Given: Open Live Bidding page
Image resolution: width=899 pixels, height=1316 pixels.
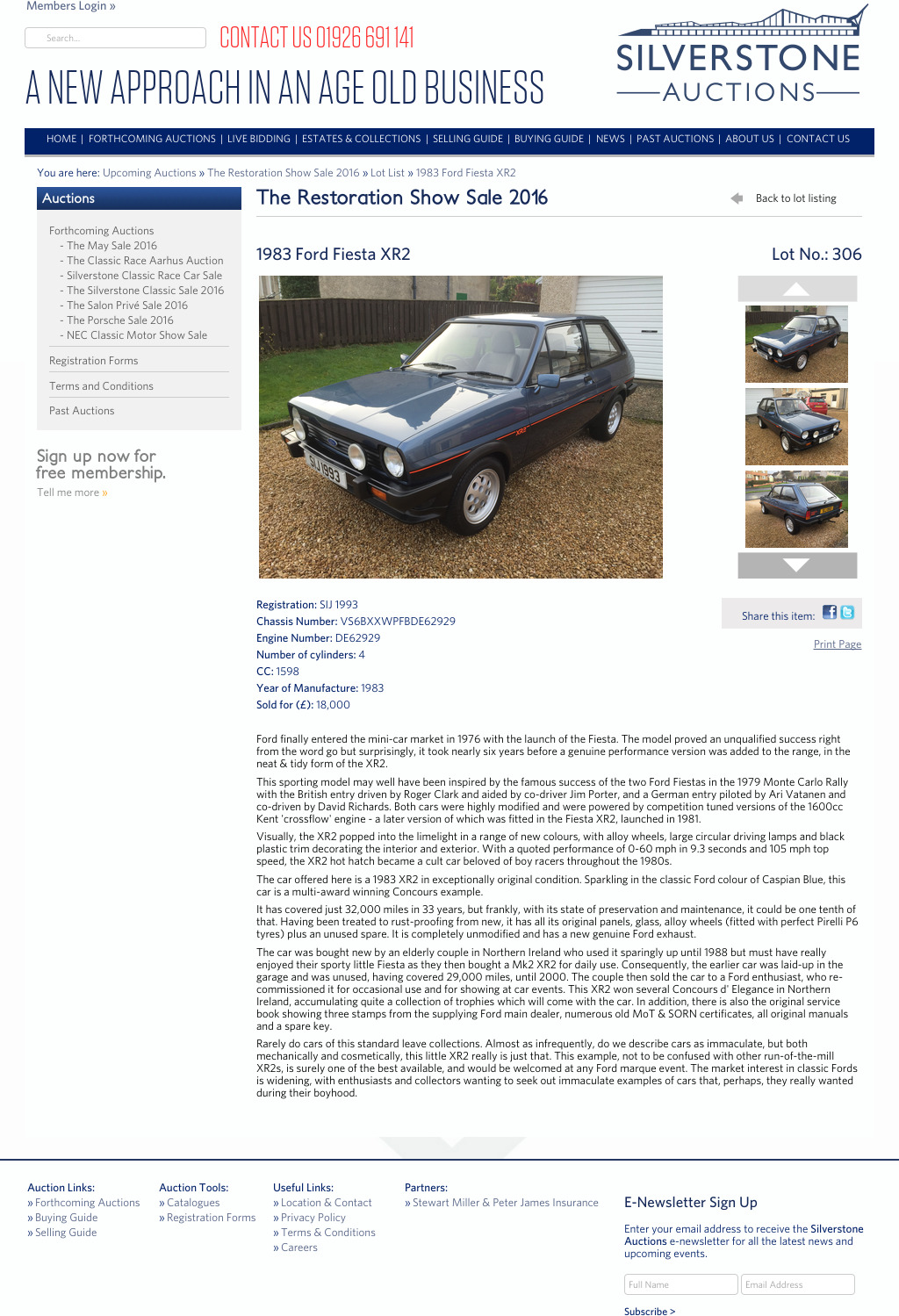Looking at the screenshot, I should (258, 139).
